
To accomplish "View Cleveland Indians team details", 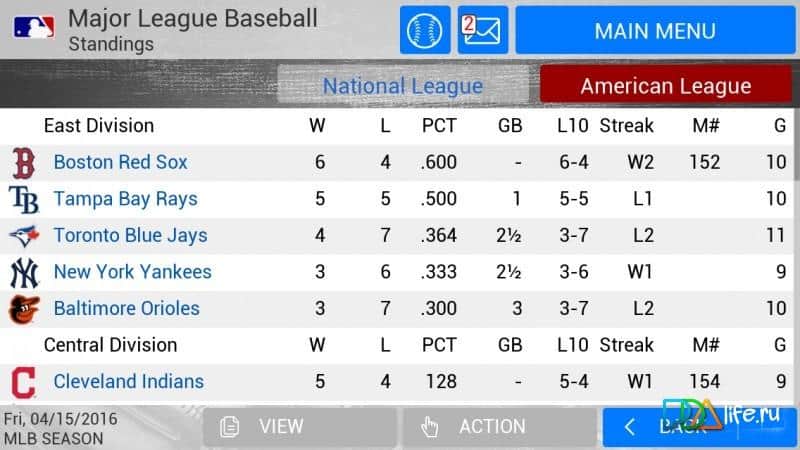I will click(128, 381).
